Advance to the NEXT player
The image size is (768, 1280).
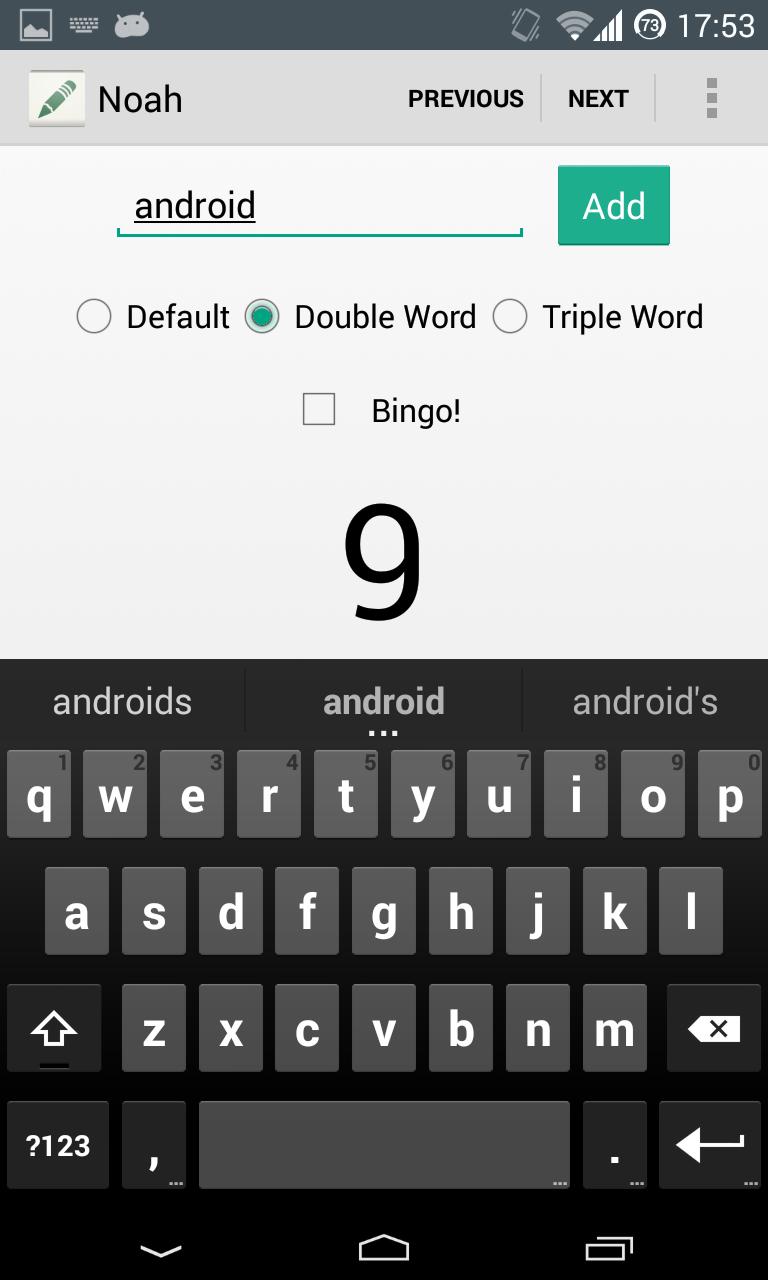(x=597, y=98)
